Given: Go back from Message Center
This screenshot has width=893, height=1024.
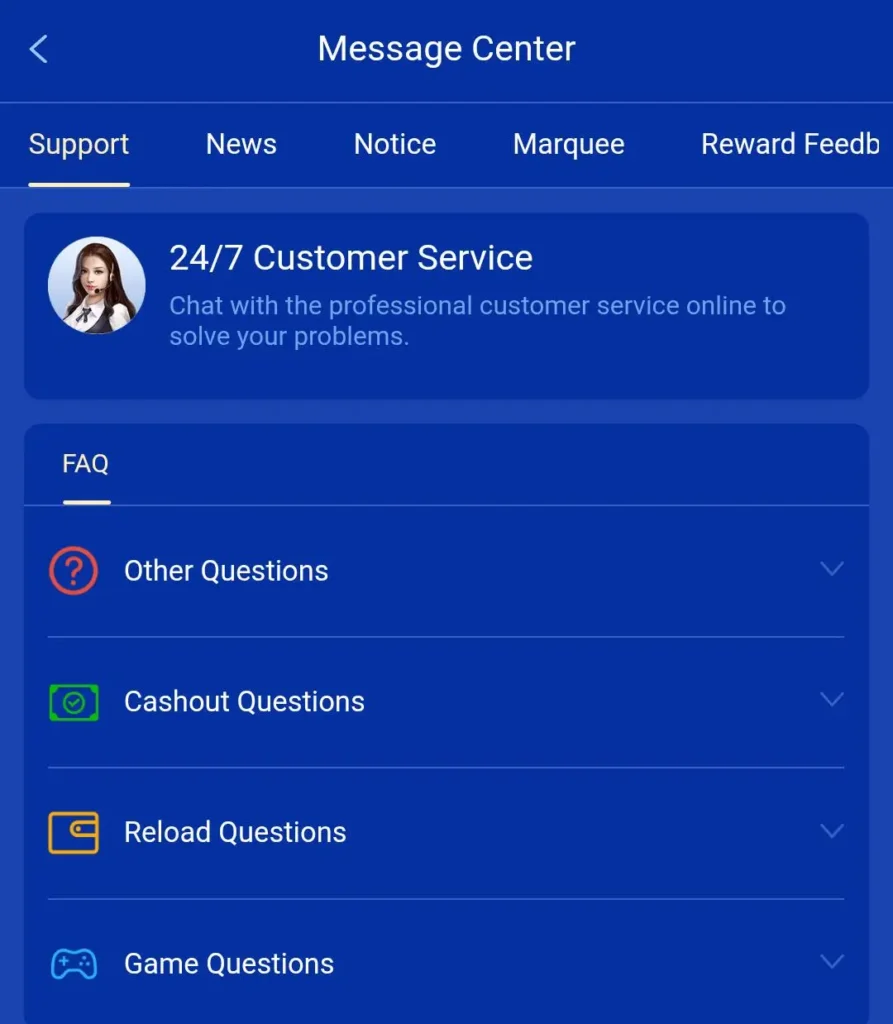Looking at the screenshot, I should click(x=39, y=49).
